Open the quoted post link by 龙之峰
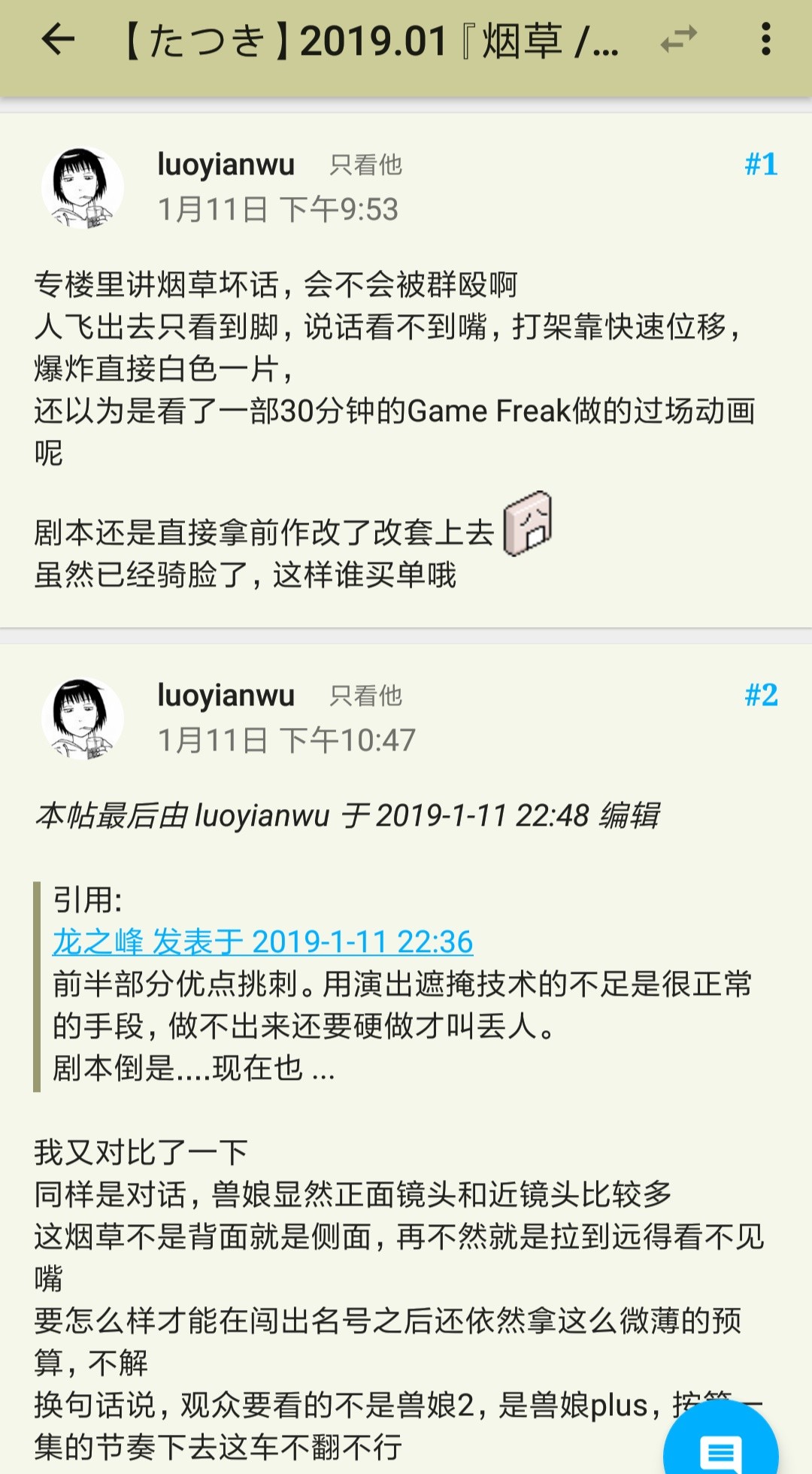The image size is (812, 1474). (x=262, y=942)
